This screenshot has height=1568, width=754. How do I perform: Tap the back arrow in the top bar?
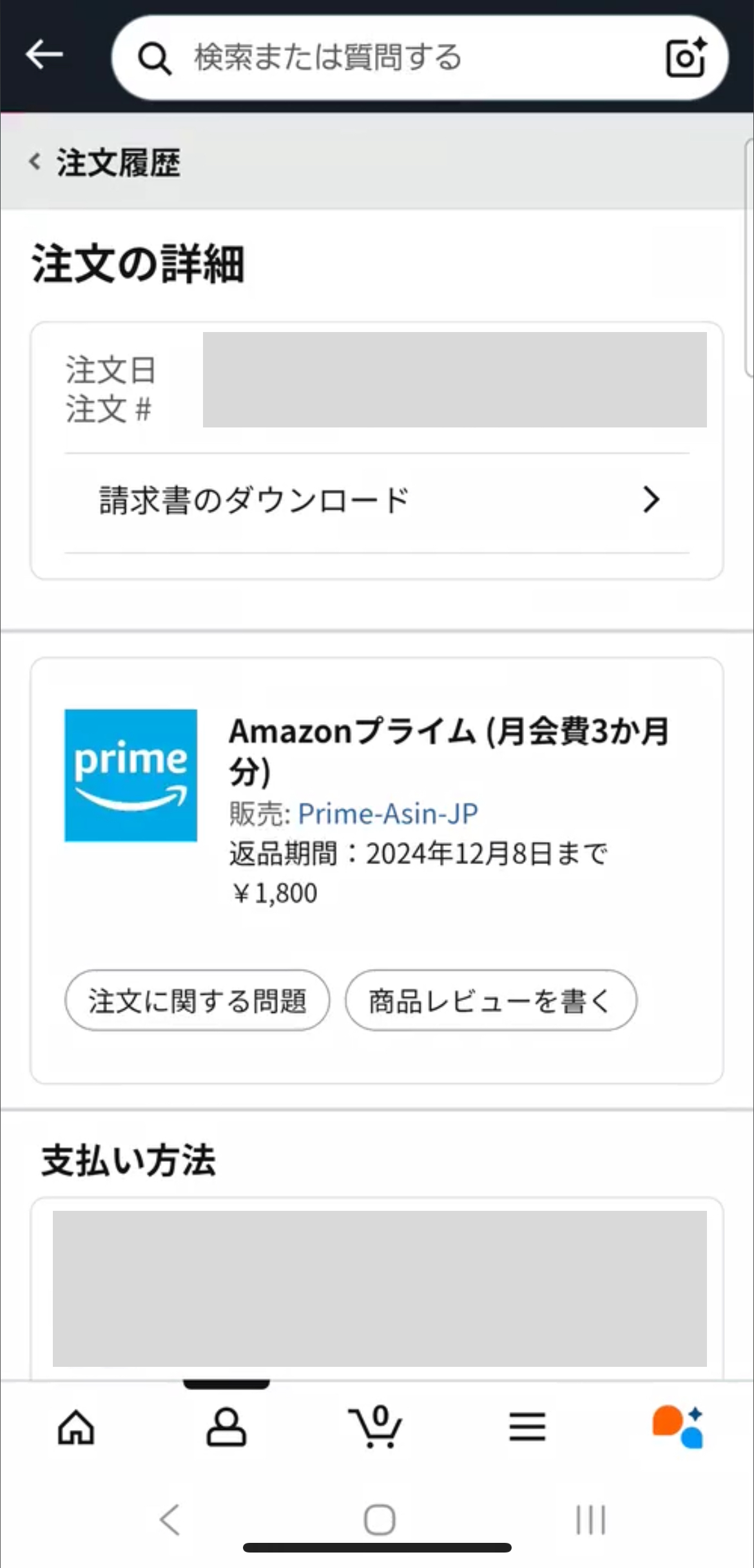pyautogui.click(x=43, y=55)
